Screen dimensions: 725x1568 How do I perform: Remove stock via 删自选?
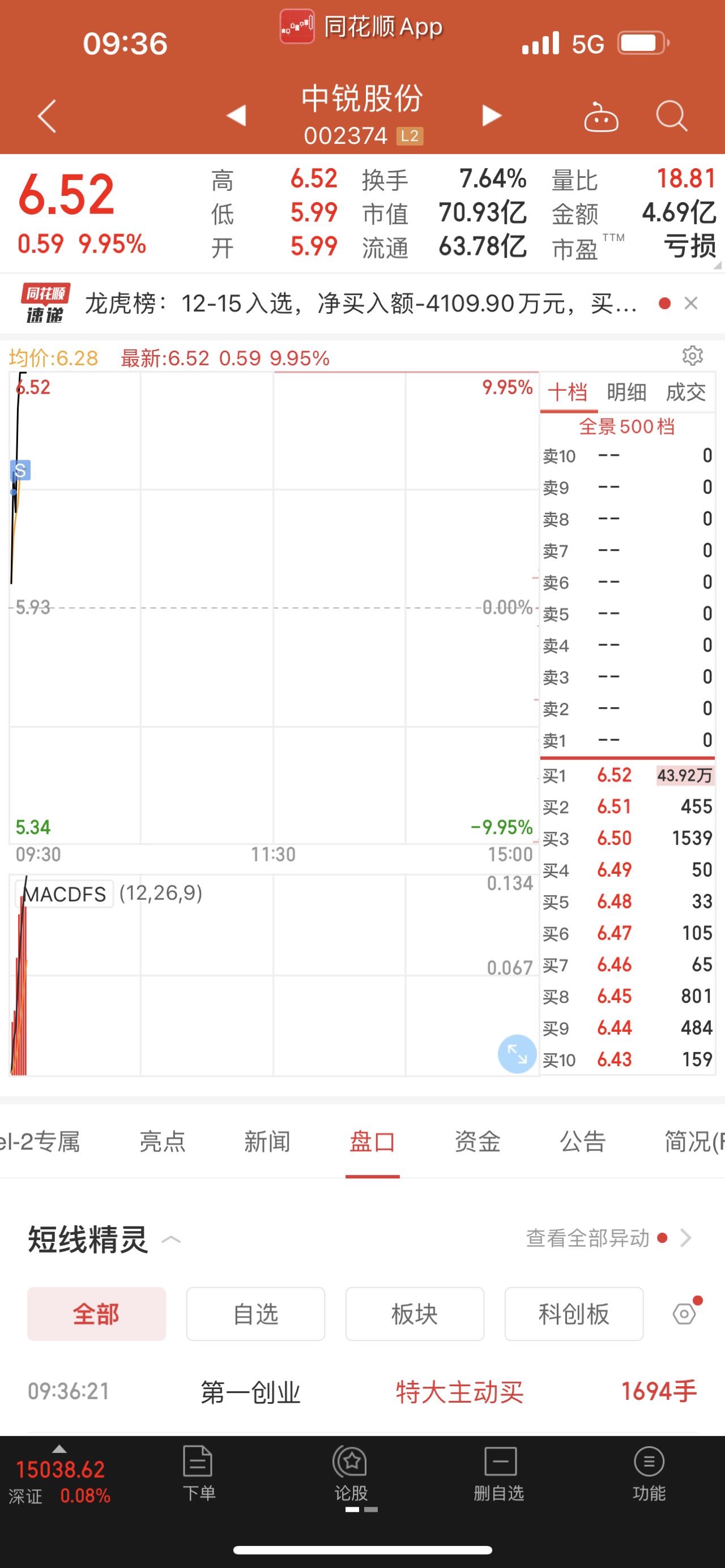499,1474
